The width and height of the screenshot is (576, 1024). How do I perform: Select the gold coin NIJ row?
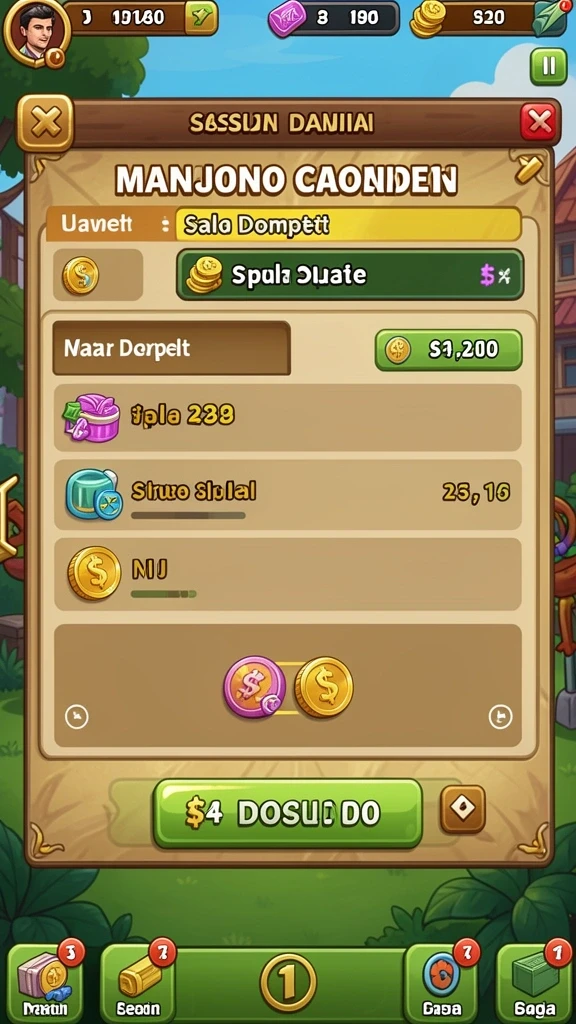click(287, 574)
